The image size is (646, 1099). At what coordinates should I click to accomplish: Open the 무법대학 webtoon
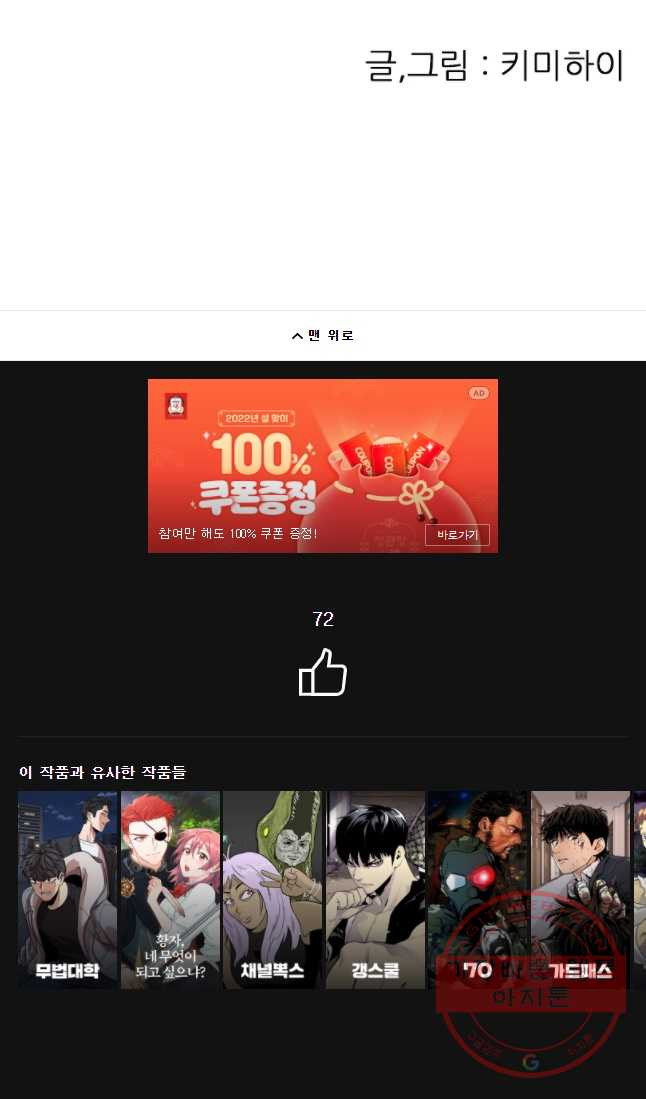[x=68, y=890]
